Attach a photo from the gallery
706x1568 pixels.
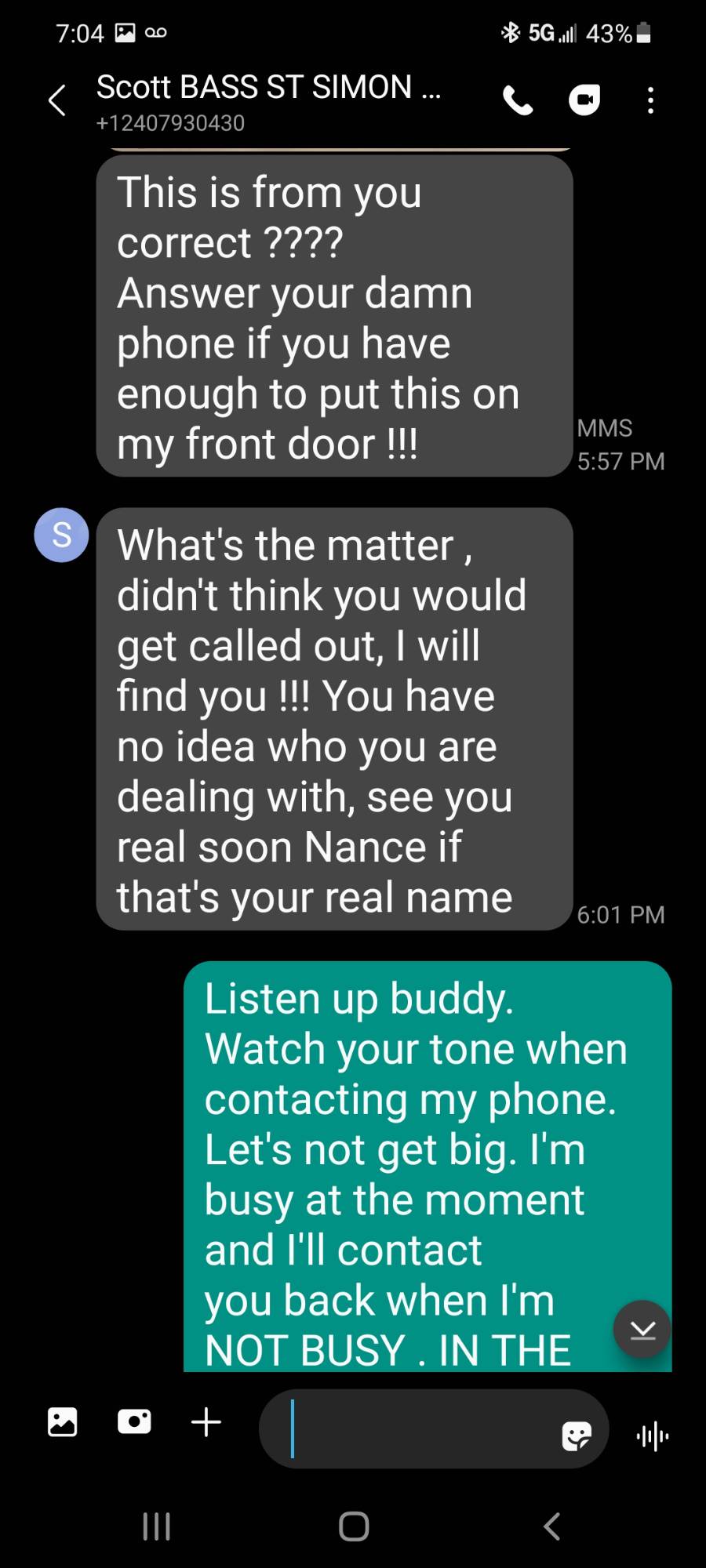pyautogui.click(x=63, y=1421)
